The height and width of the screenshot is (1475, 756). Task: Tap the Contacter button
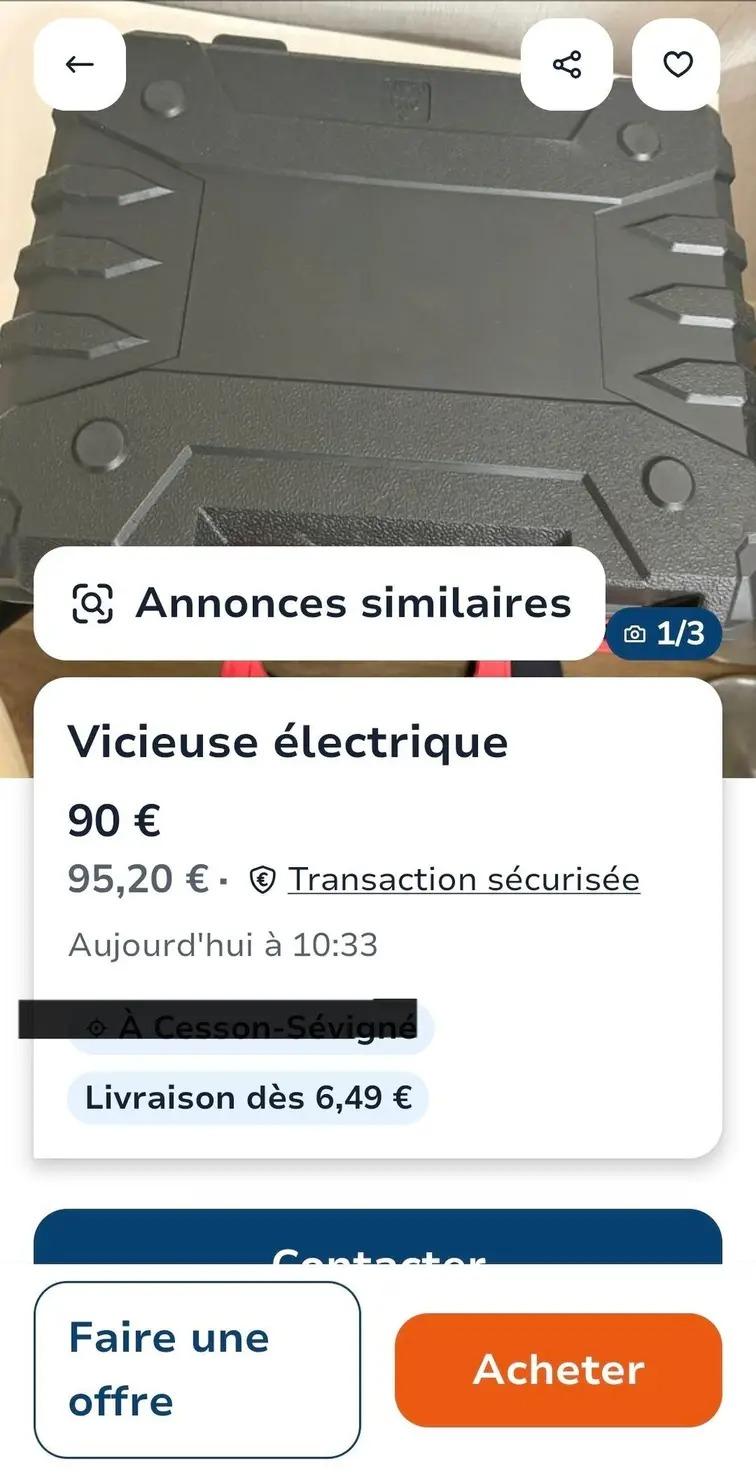[x=378, y=1240]
